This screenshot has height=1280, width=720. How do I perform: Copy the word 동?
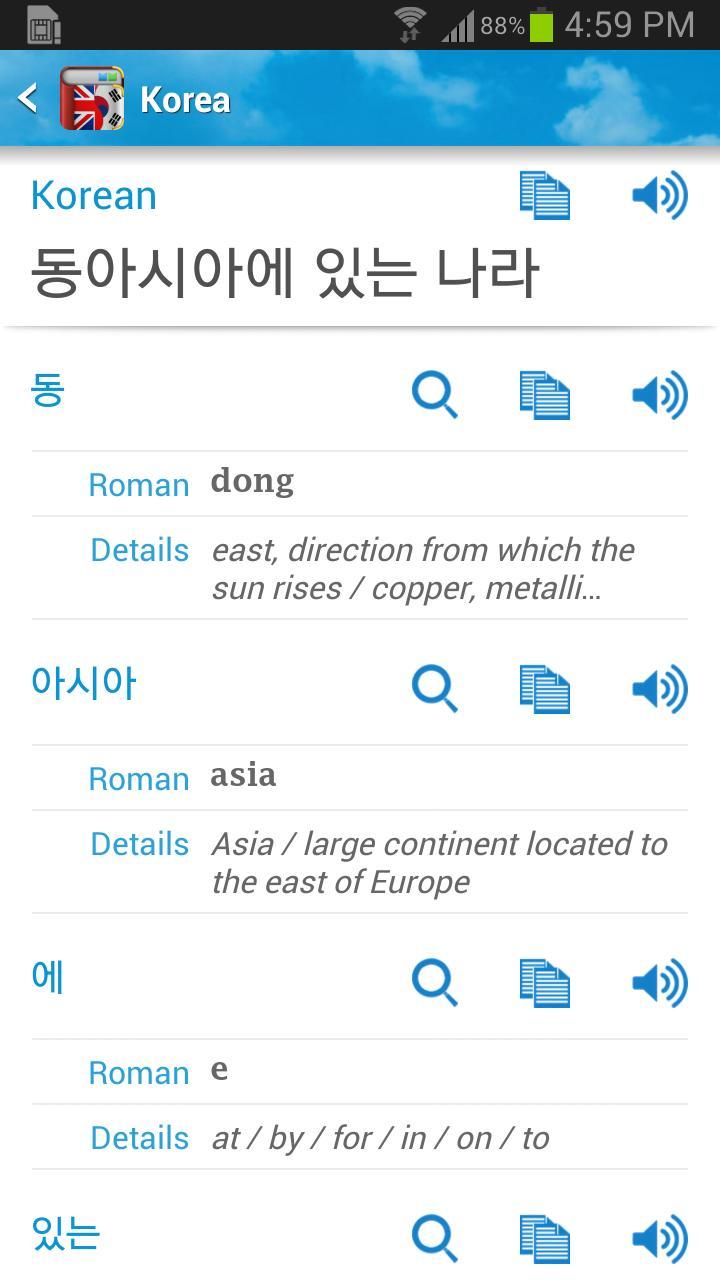point(545,395)
